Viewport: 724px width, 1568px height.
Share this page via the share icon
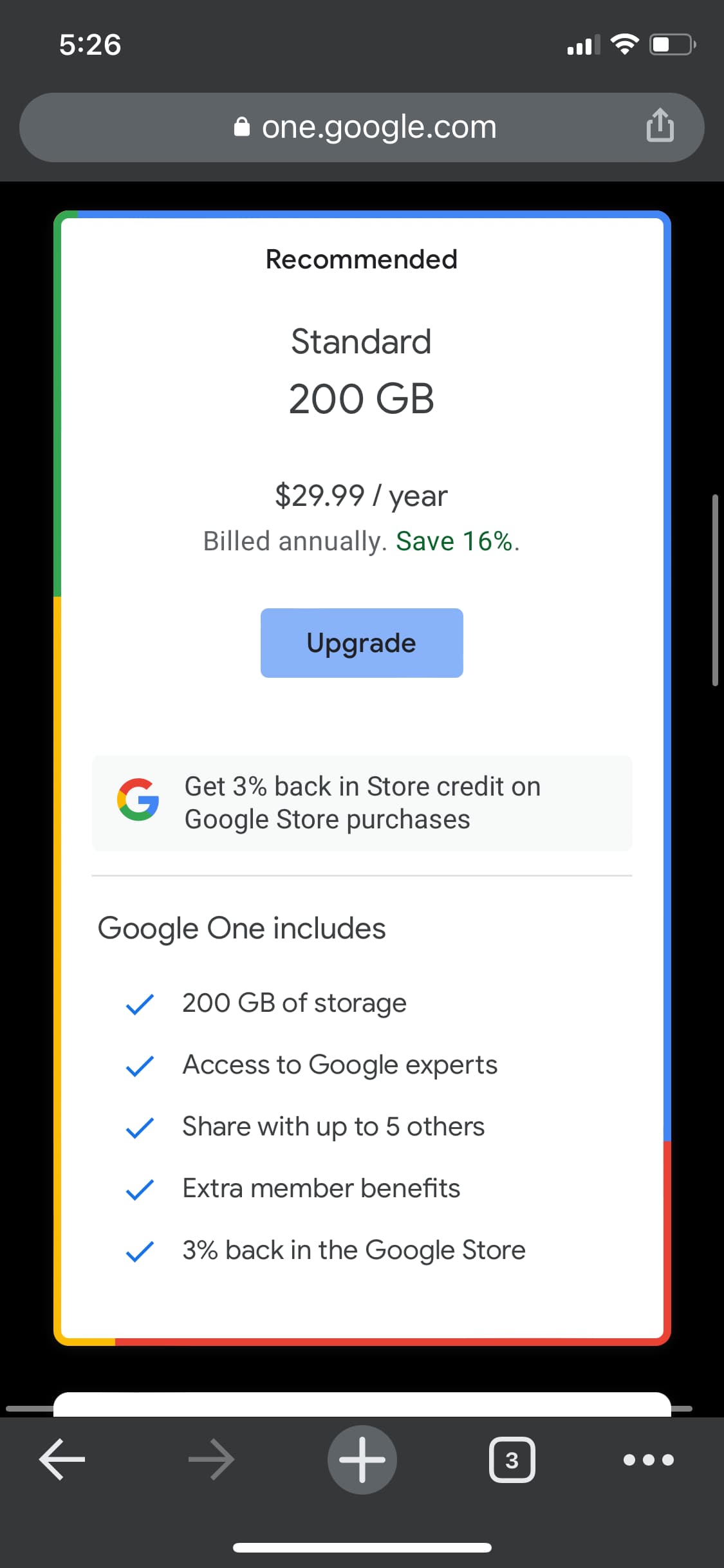click(660, 126)
